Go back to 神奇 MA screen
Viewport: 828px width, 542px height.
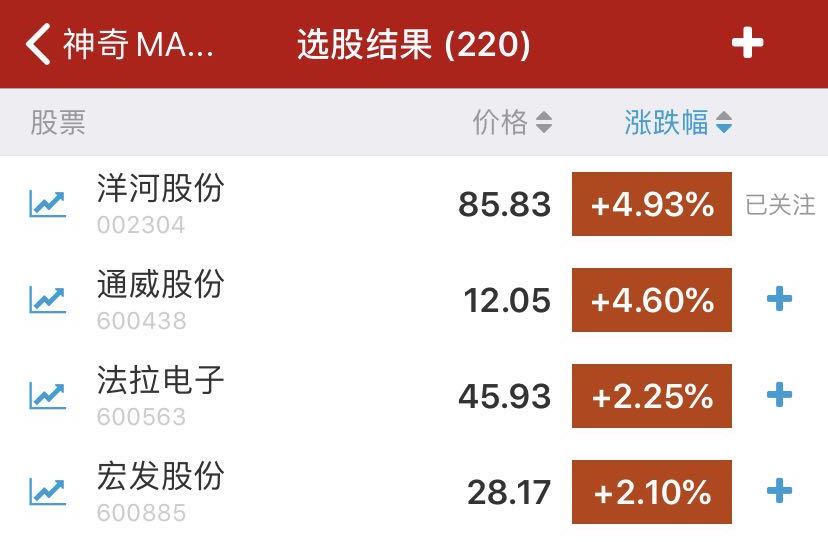tap(120, 45)
